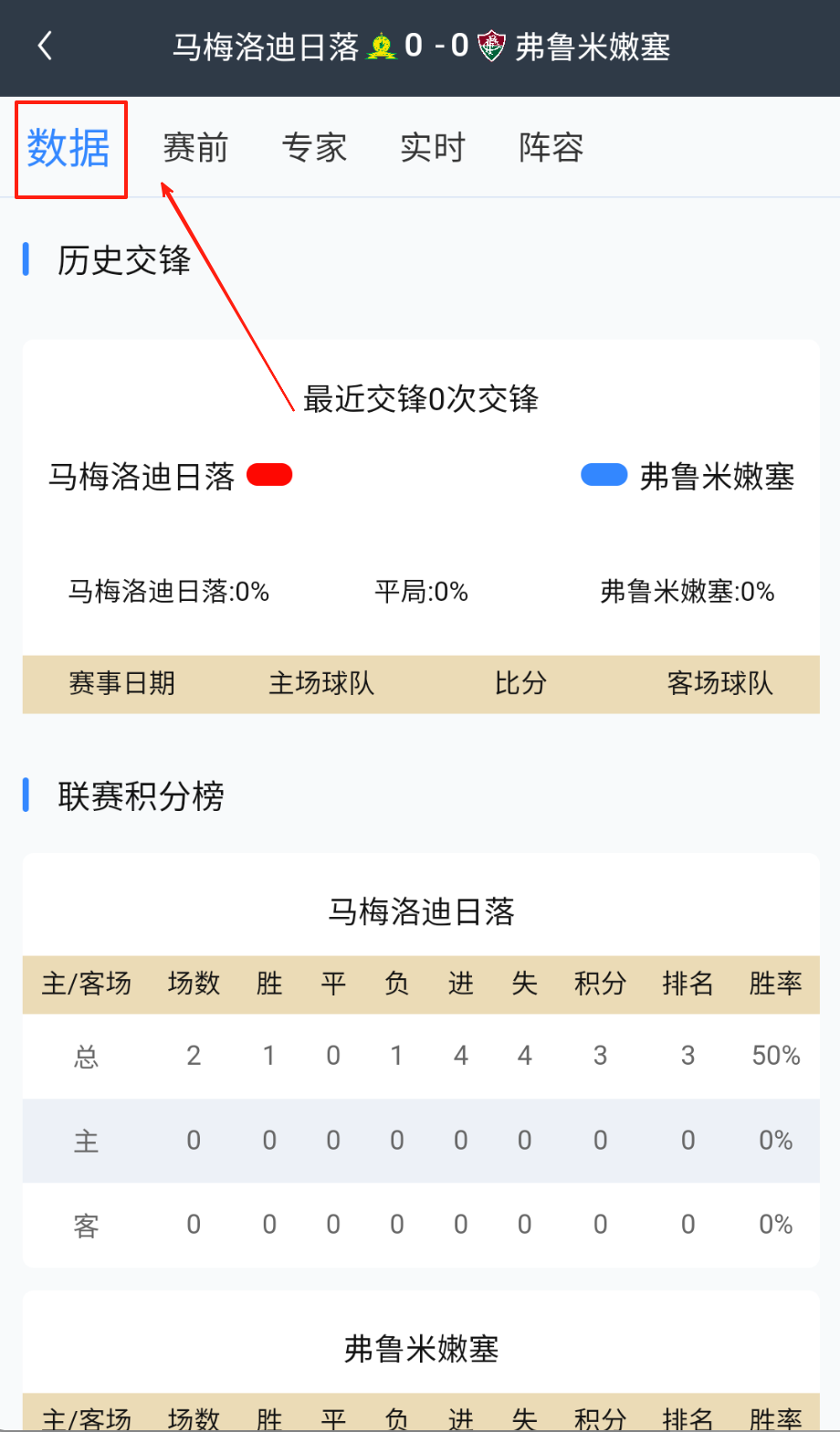Viewport: 840px width, 1432px height.
Task: Switch to the 实时 tab
Action: tap(433, 148)
